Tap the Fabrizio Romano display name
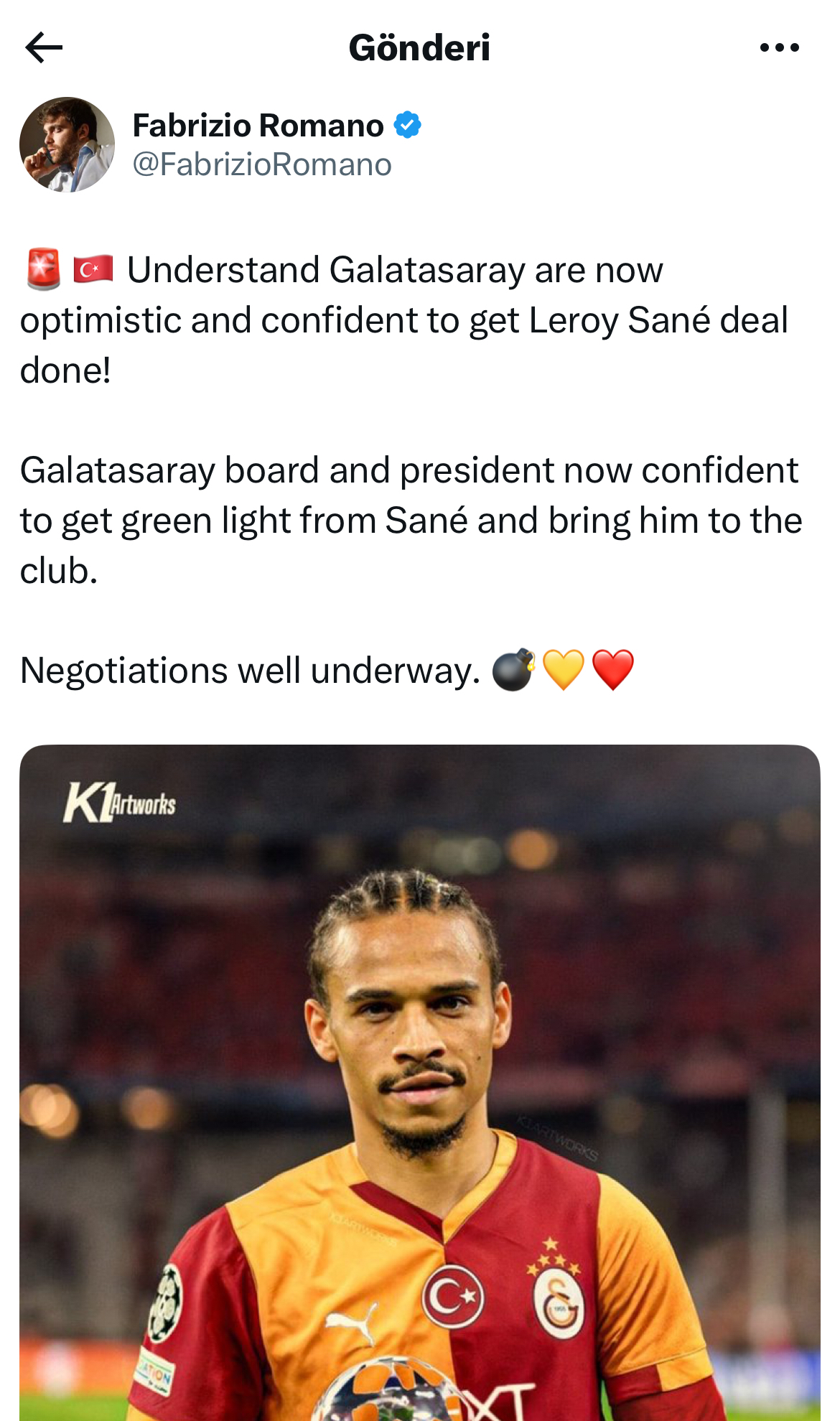 pyautogui.click(x=258, y=126)
